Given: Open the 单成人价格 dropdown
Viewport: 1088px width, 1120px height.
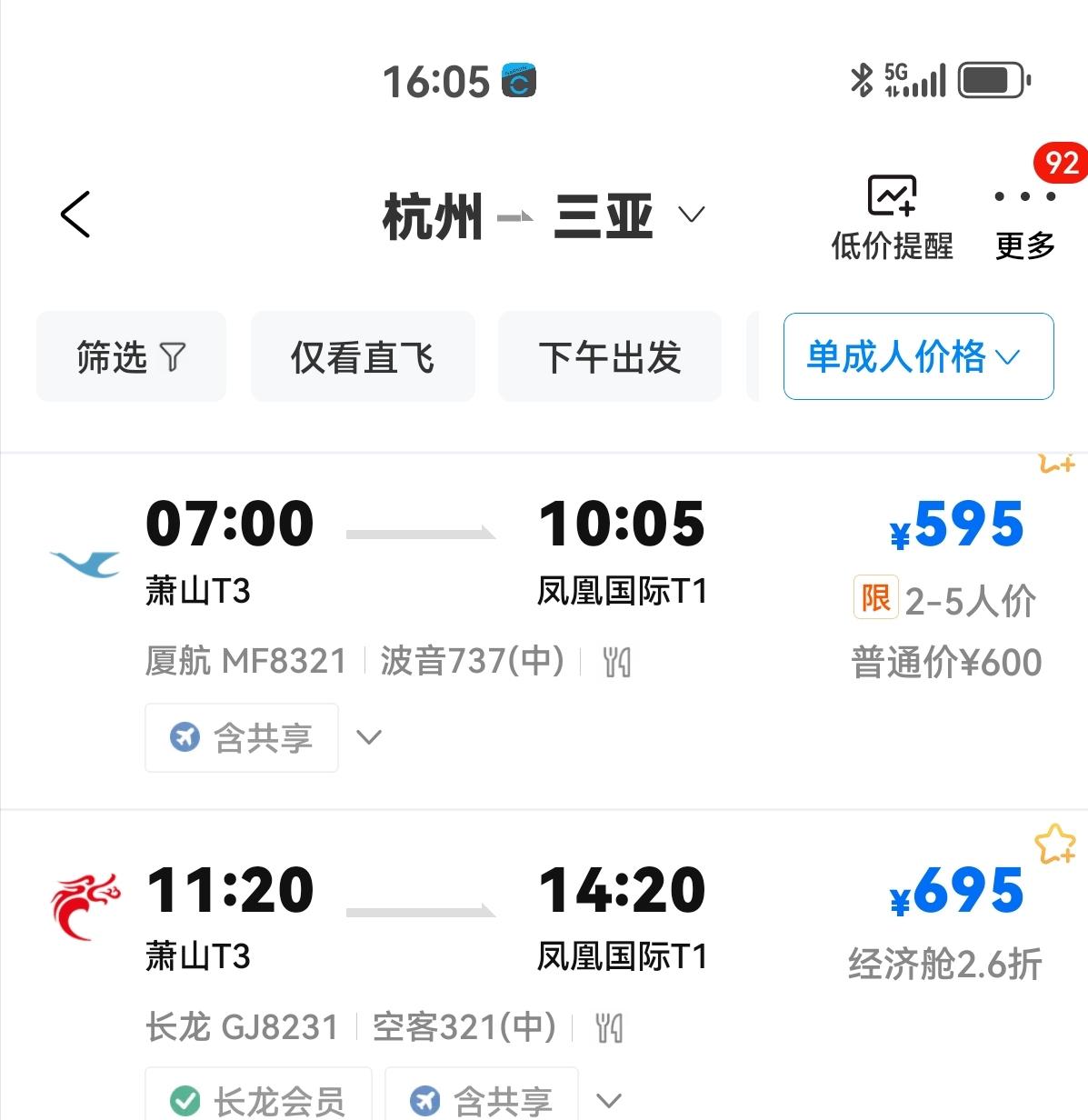Looking at the screenshot, I should [x=918, y=356].
